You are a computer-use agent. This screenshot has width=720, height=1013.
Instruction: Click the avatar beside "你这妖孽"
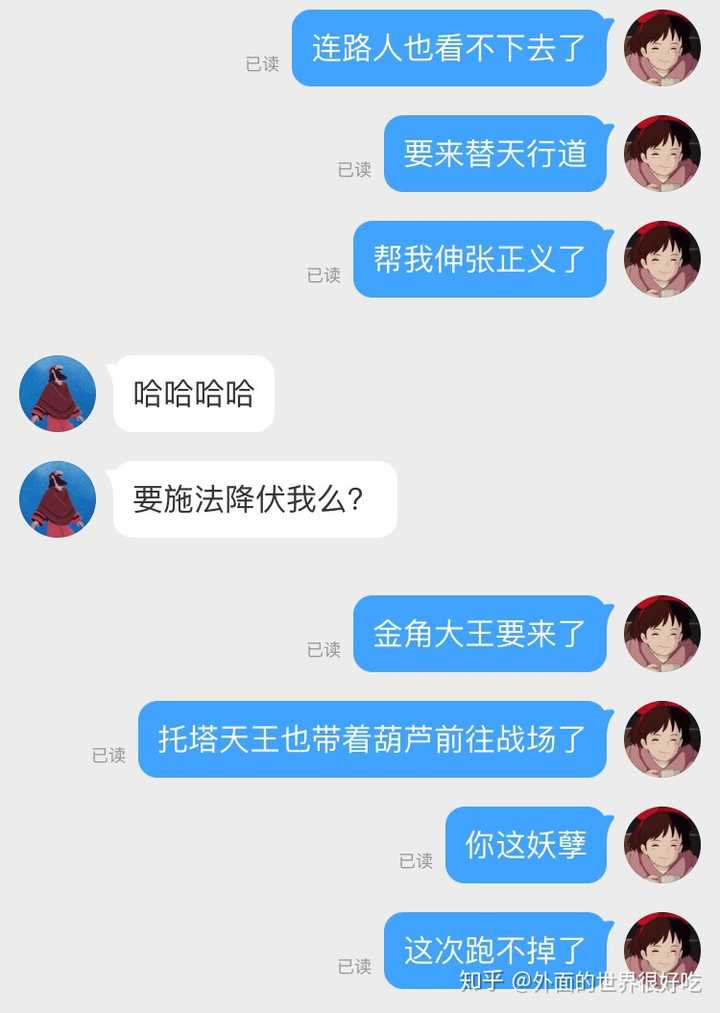661,846
